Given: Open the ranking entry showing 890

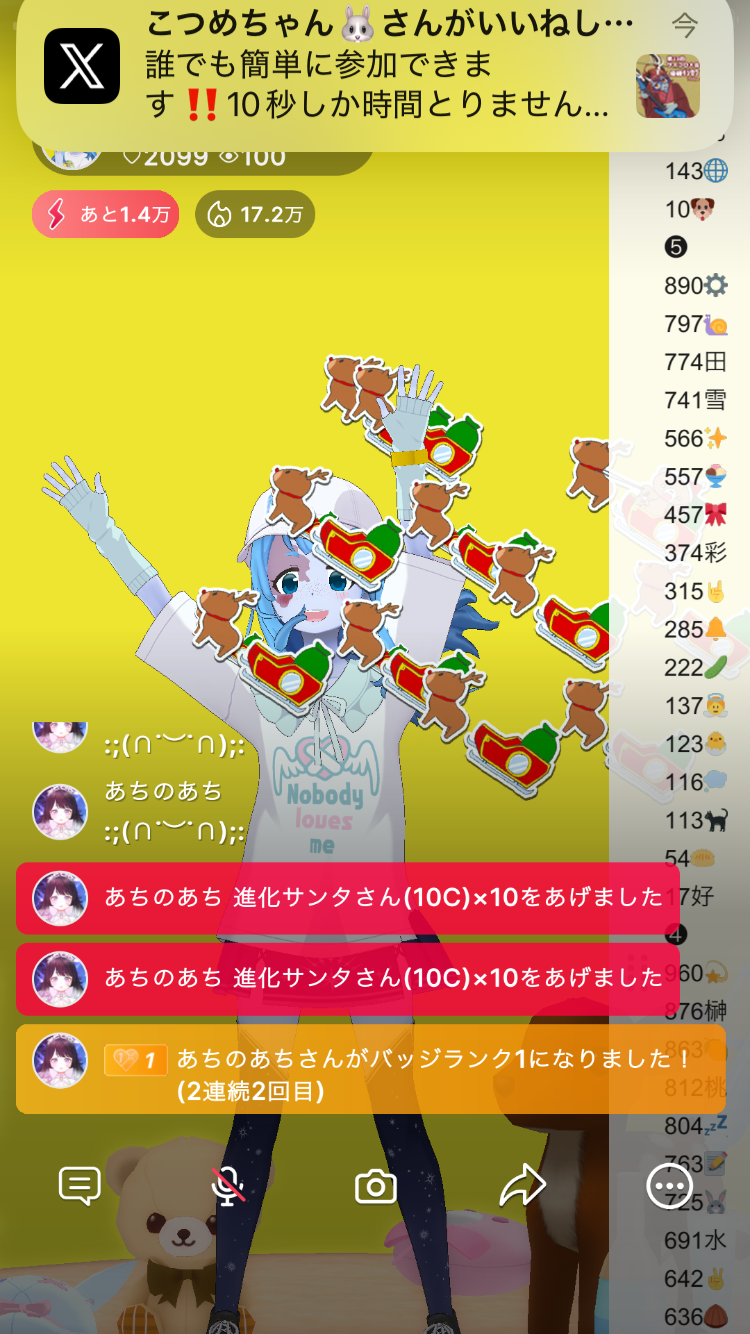Looking at the screenshot, I should coord(696,285).
